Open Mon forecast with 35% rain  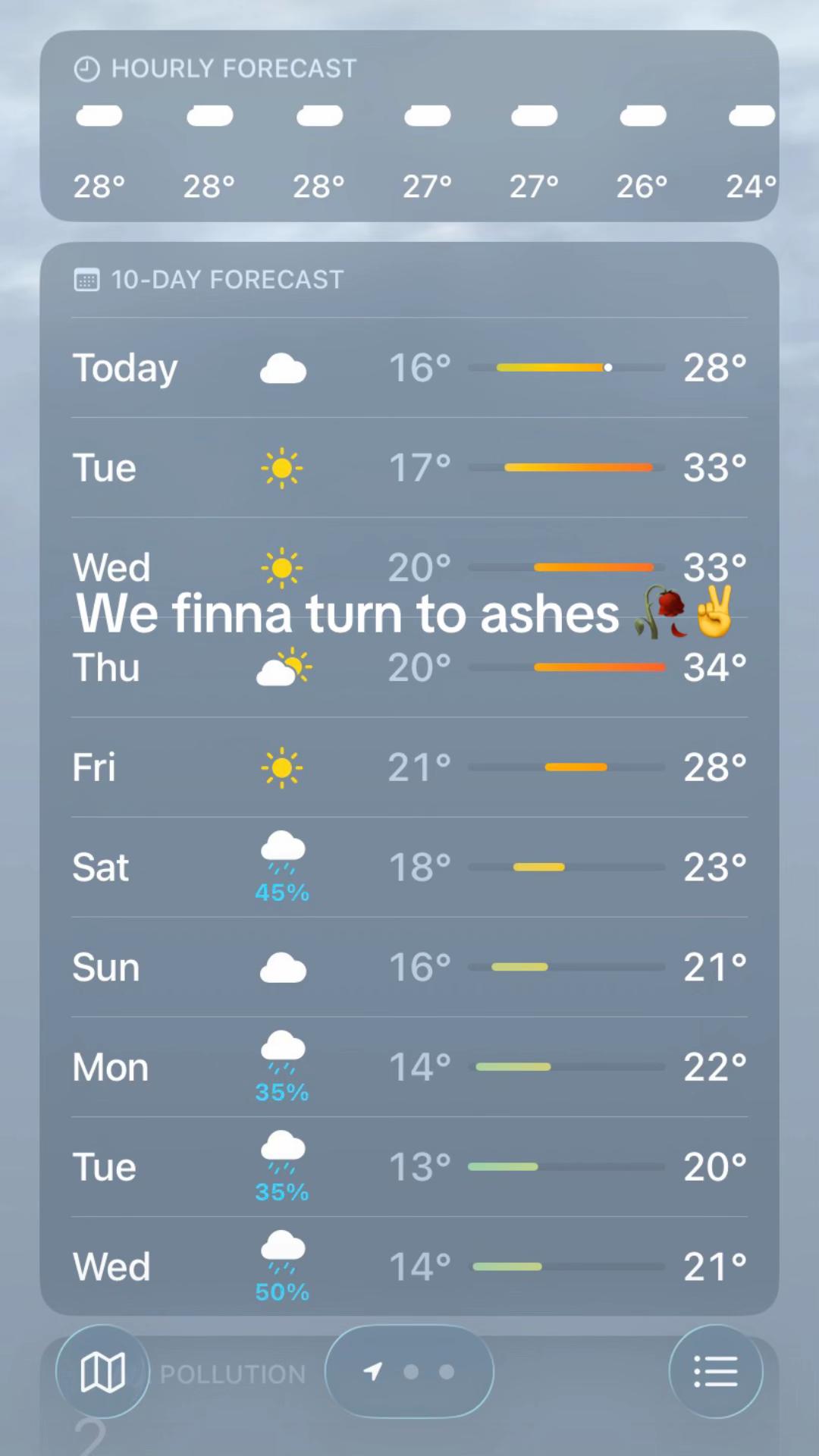click(409, 1067)
